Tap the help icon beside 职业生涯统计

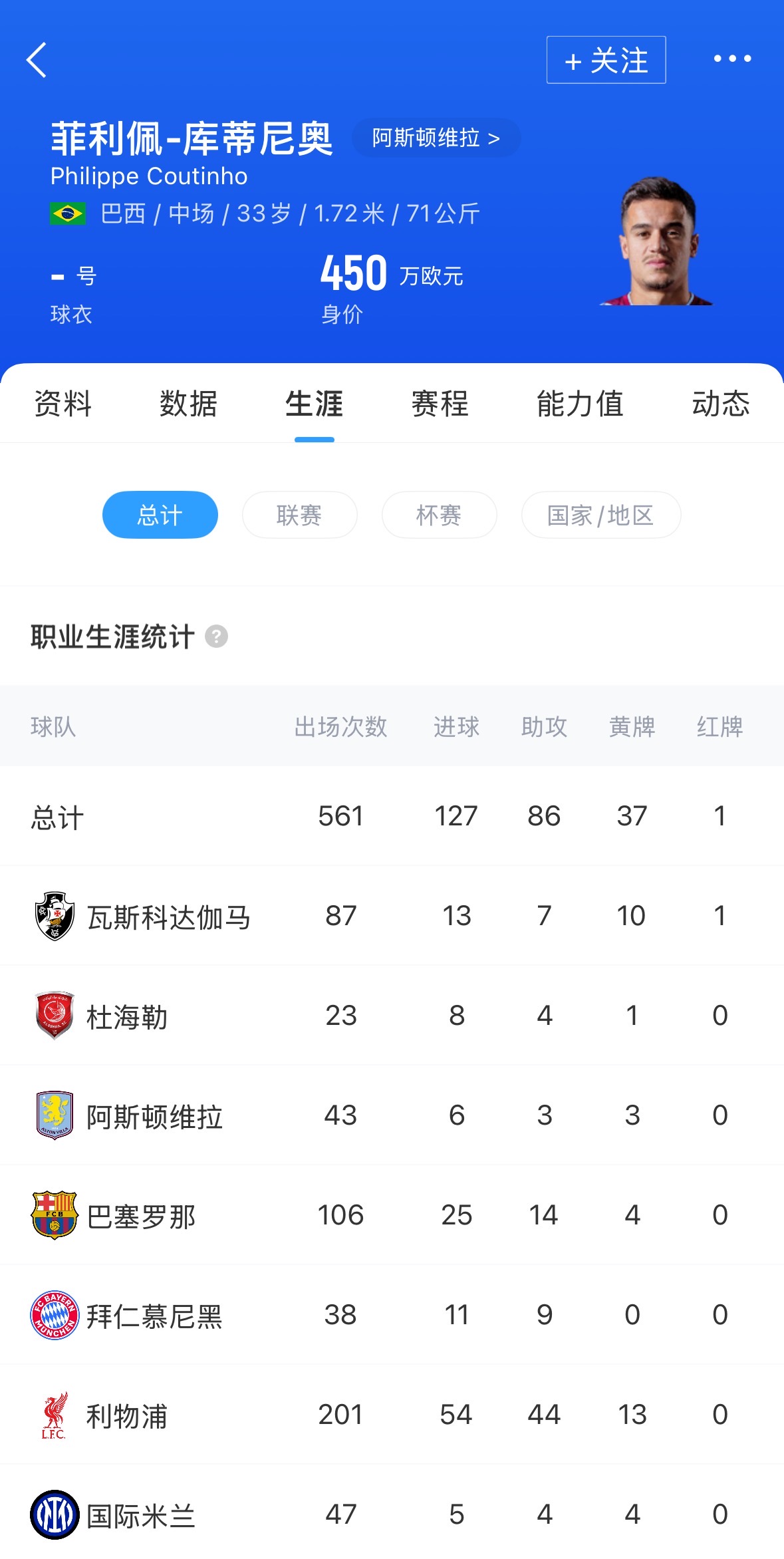(216, 637)
